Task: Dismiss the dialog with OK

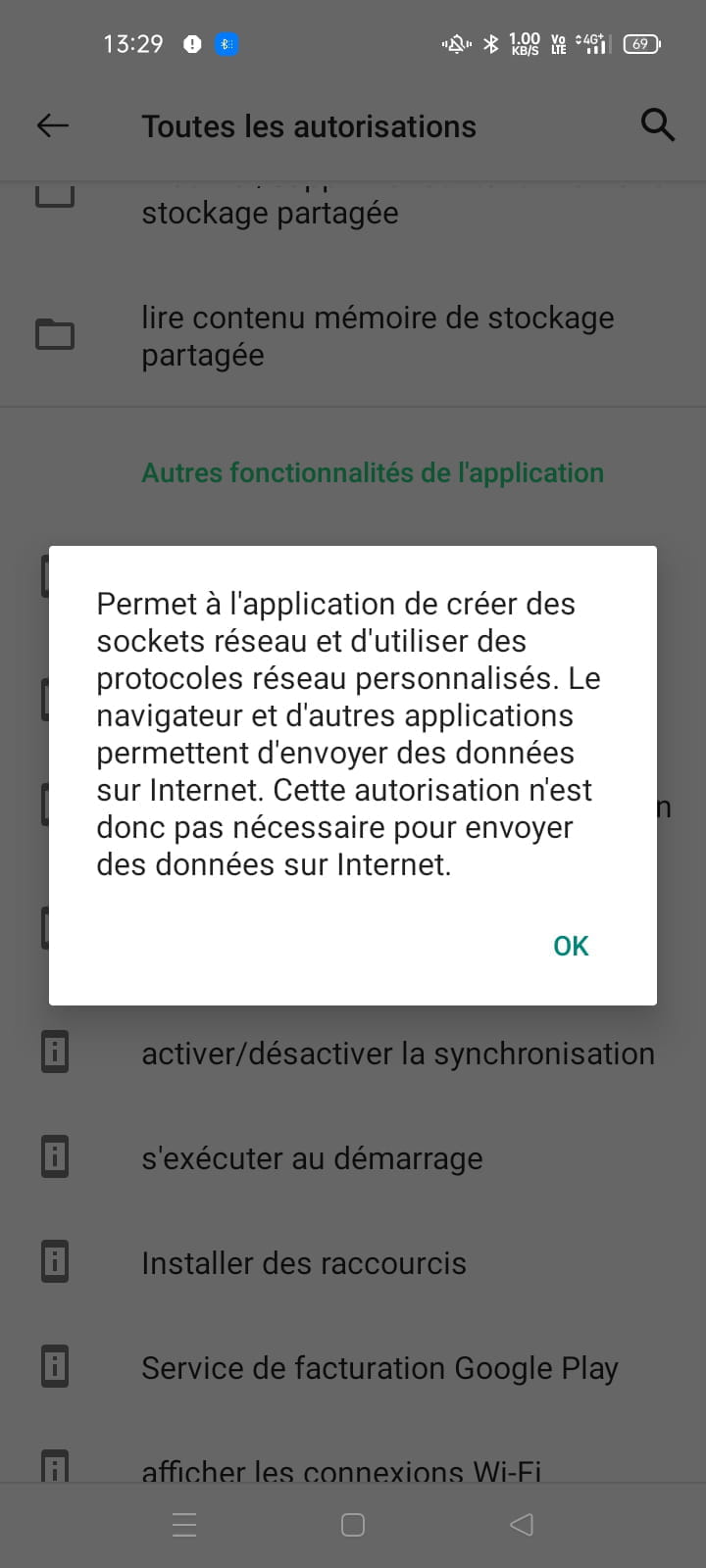Action: point(571,946)
